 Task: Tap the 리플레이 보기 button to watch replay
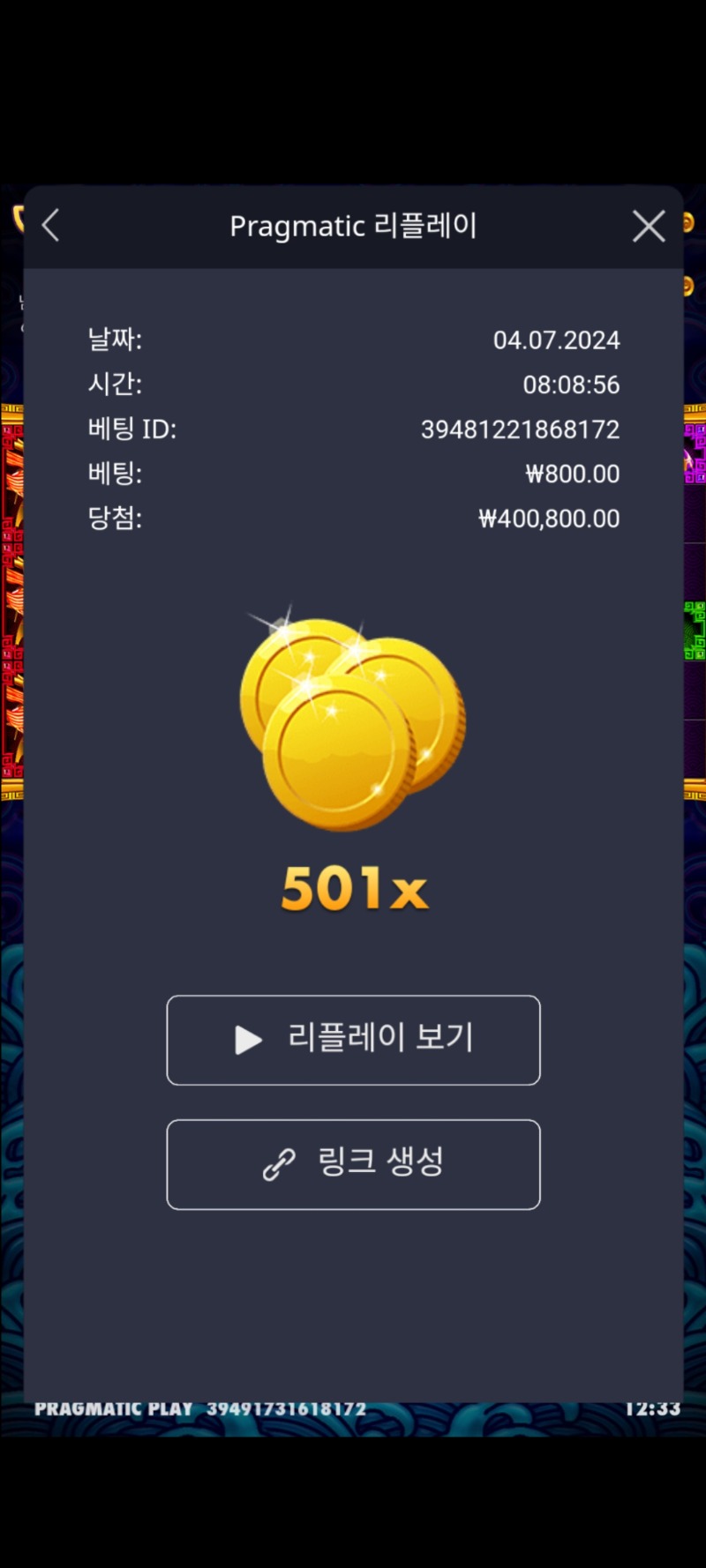tap(353, 1040)
